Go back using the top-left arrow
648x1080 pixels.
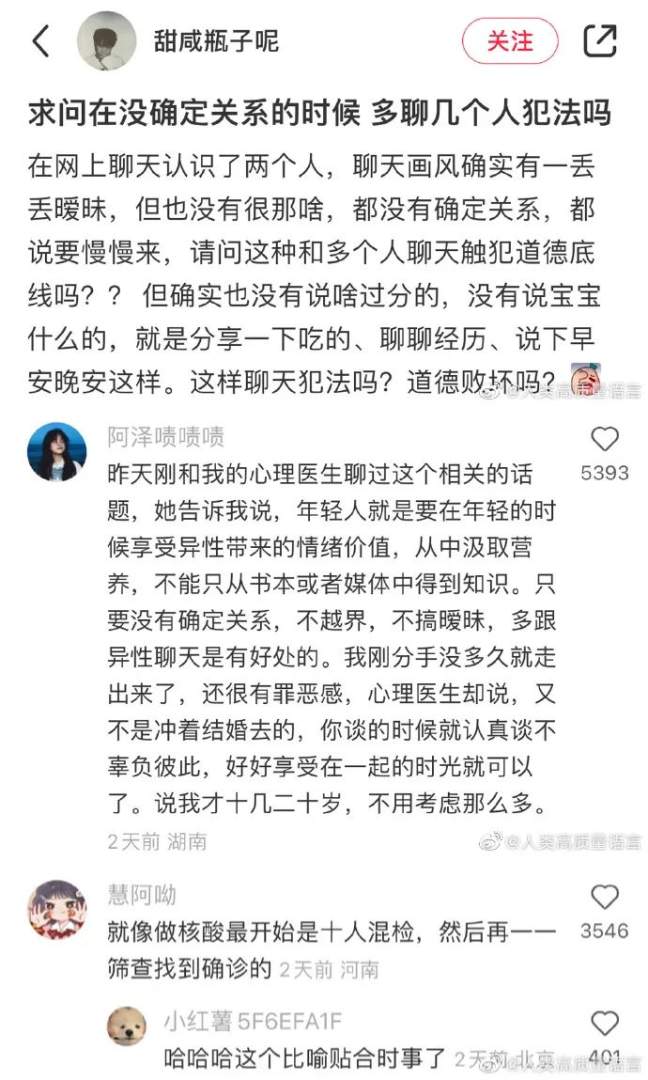pos(41,41)
